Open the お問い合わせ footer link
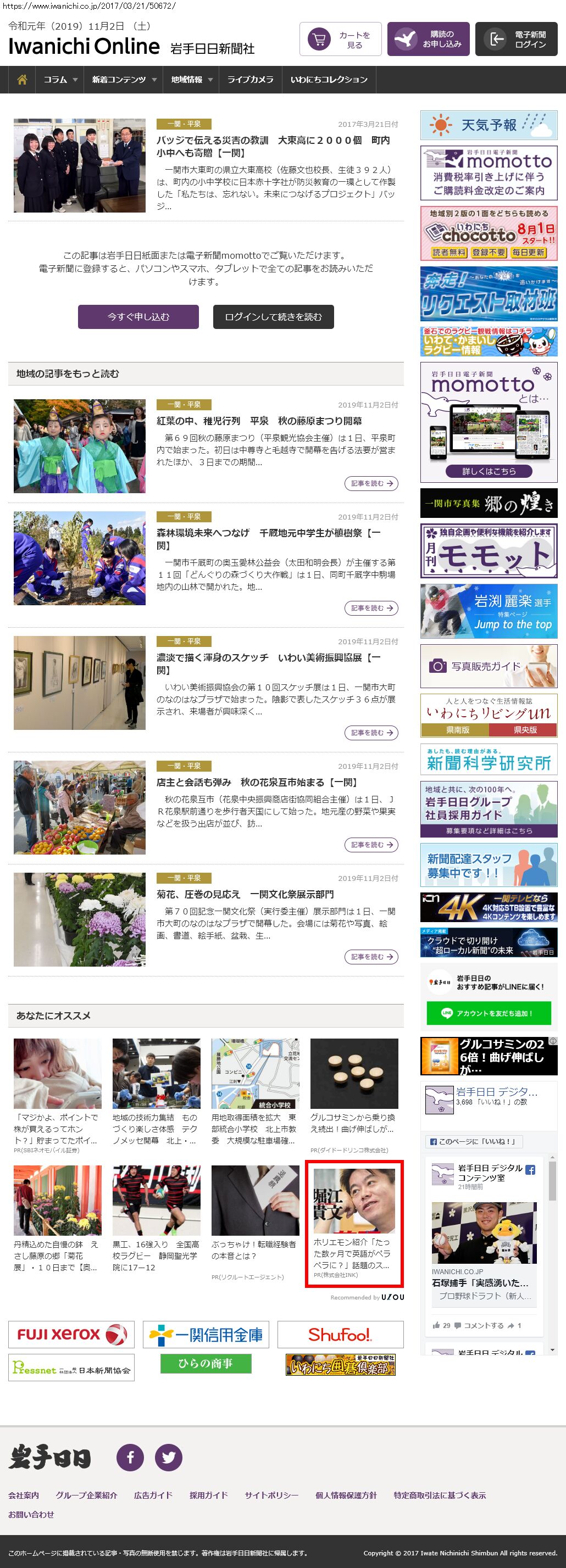The image size is (566, 1568). (31, 1514)
